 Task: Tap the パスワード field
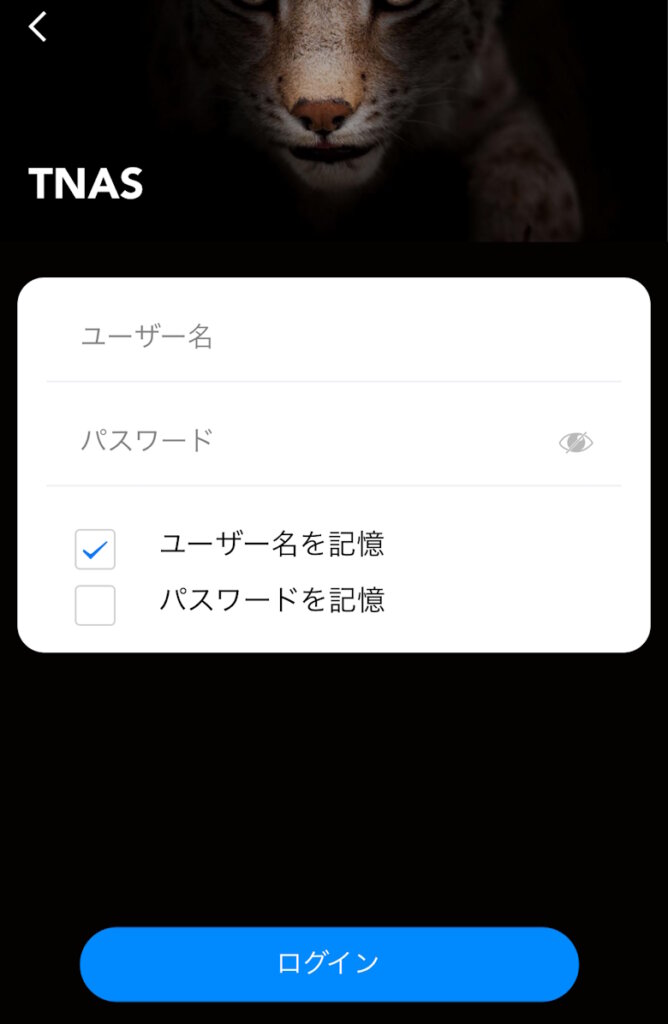point(300,441)
